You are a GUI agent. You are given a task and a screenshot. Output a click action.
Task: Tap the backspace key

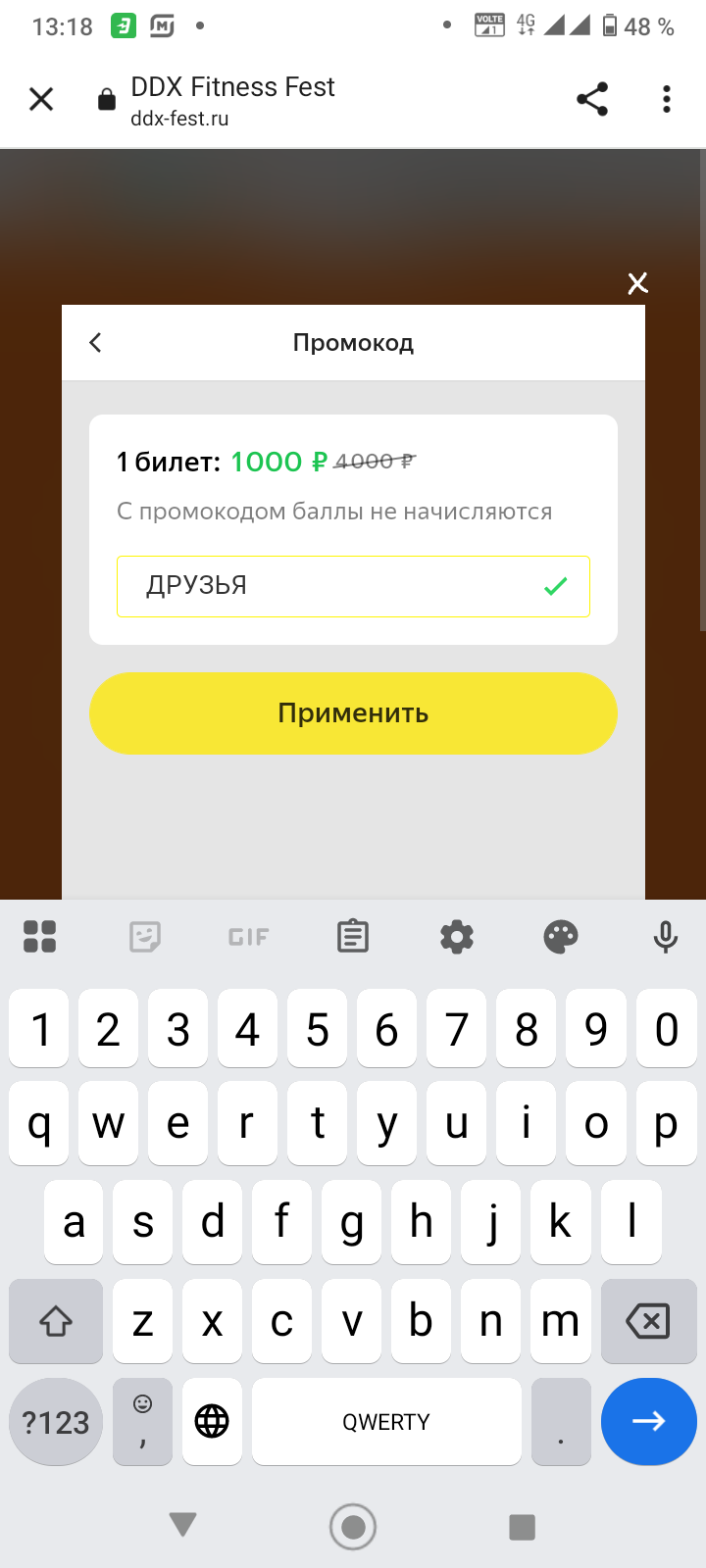click(647, 1321)
